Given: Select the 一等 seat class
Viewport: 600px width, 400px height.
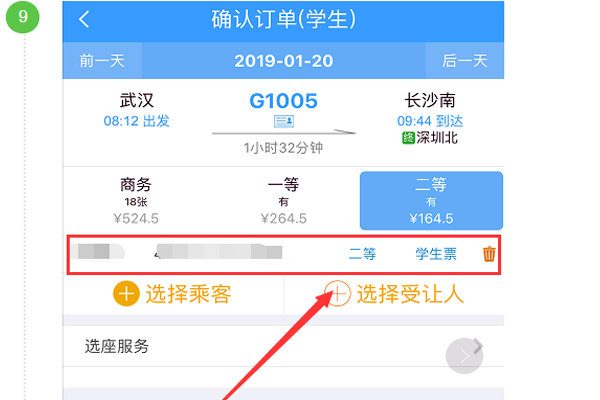Looking at the screenshot, I should [x=283, y=200].
